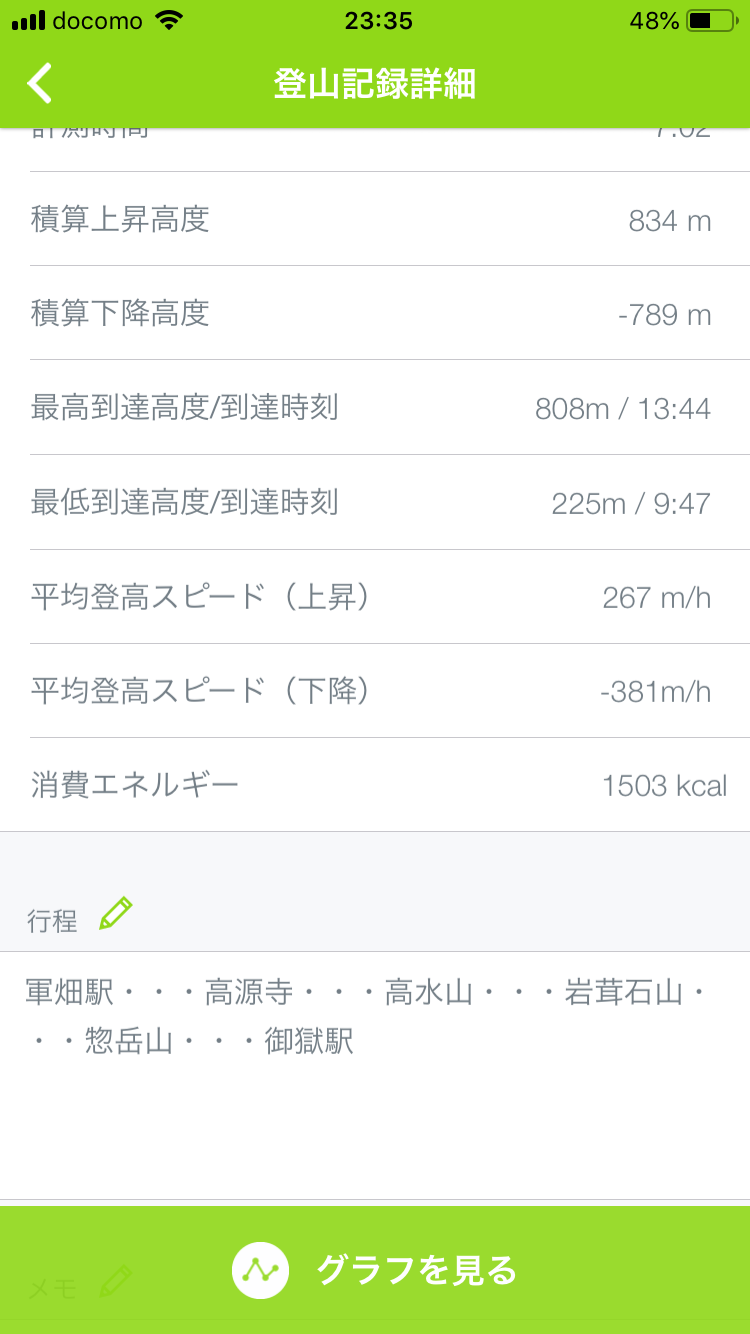Go back using the header arrow
The image size is (750, 1334).
click(x=40, y=84)
